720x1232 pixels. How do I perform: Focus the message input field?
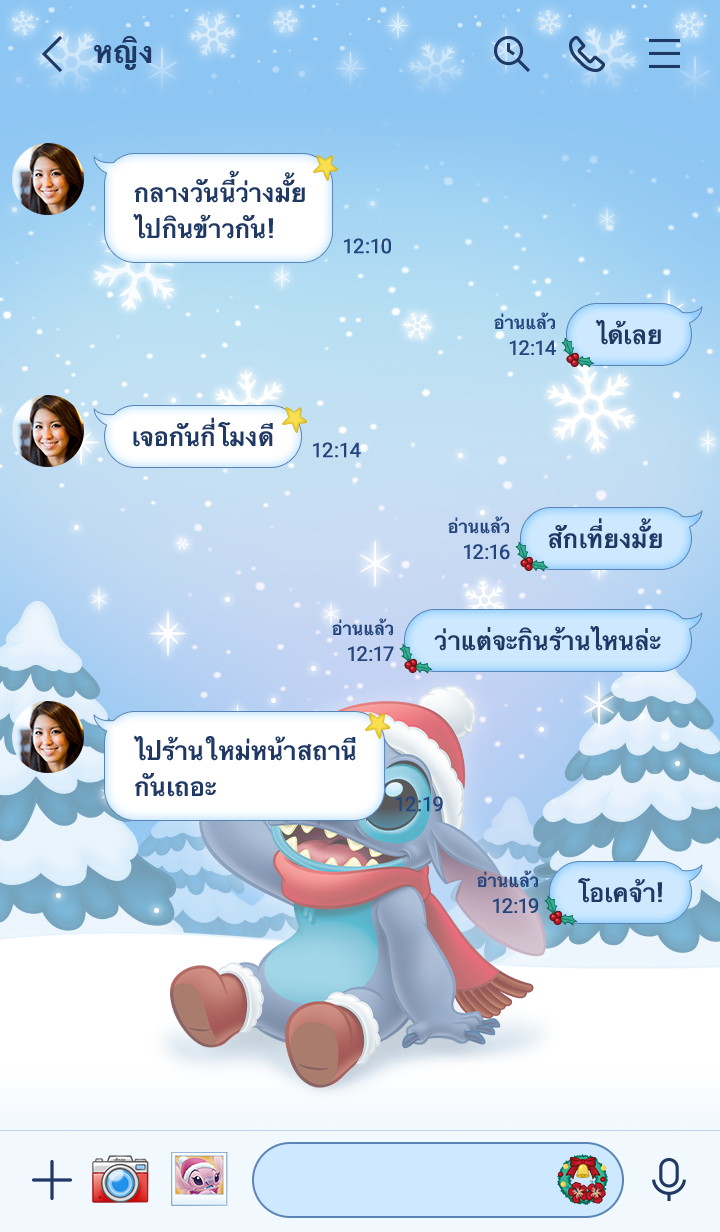click(400, 1181)
